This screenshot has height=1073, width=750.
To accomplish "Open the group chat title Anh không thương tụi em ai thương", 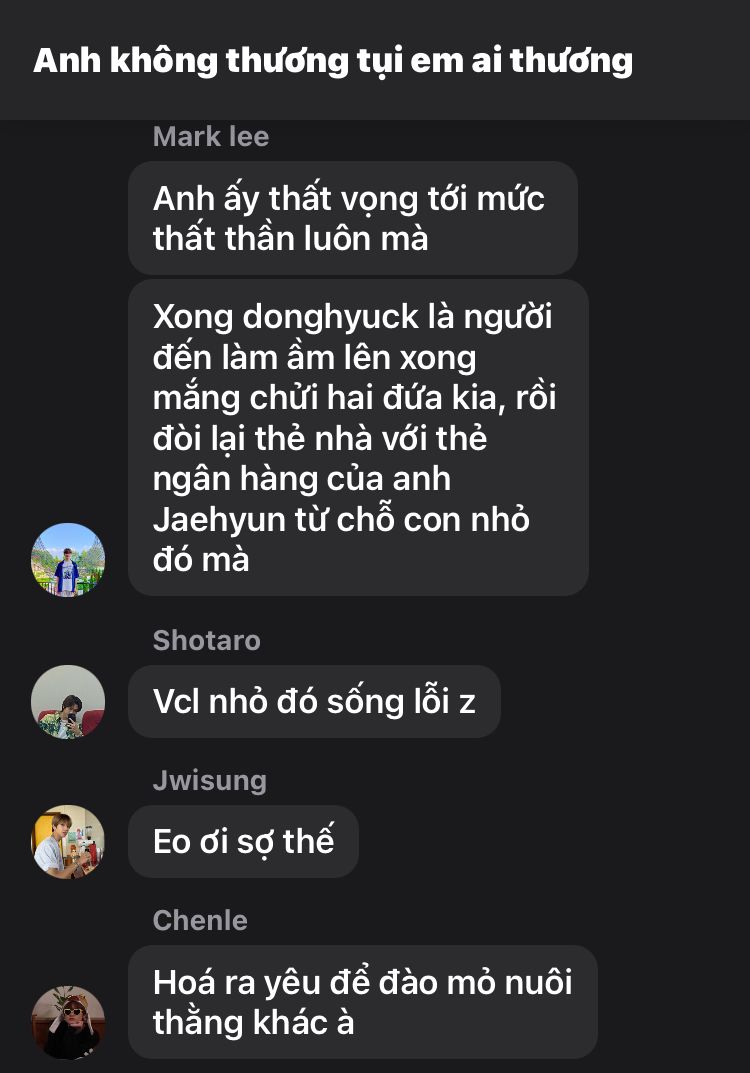I will pos(333,61).
